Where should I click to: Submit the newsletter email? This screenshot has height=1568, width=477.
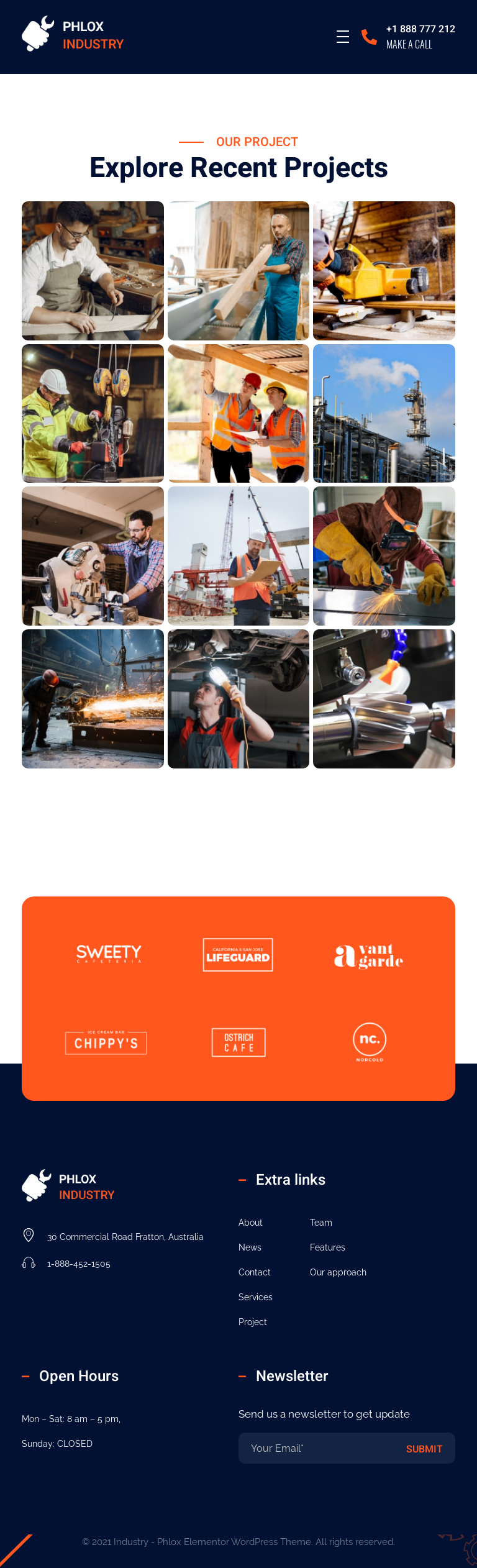click(424, 1449)
